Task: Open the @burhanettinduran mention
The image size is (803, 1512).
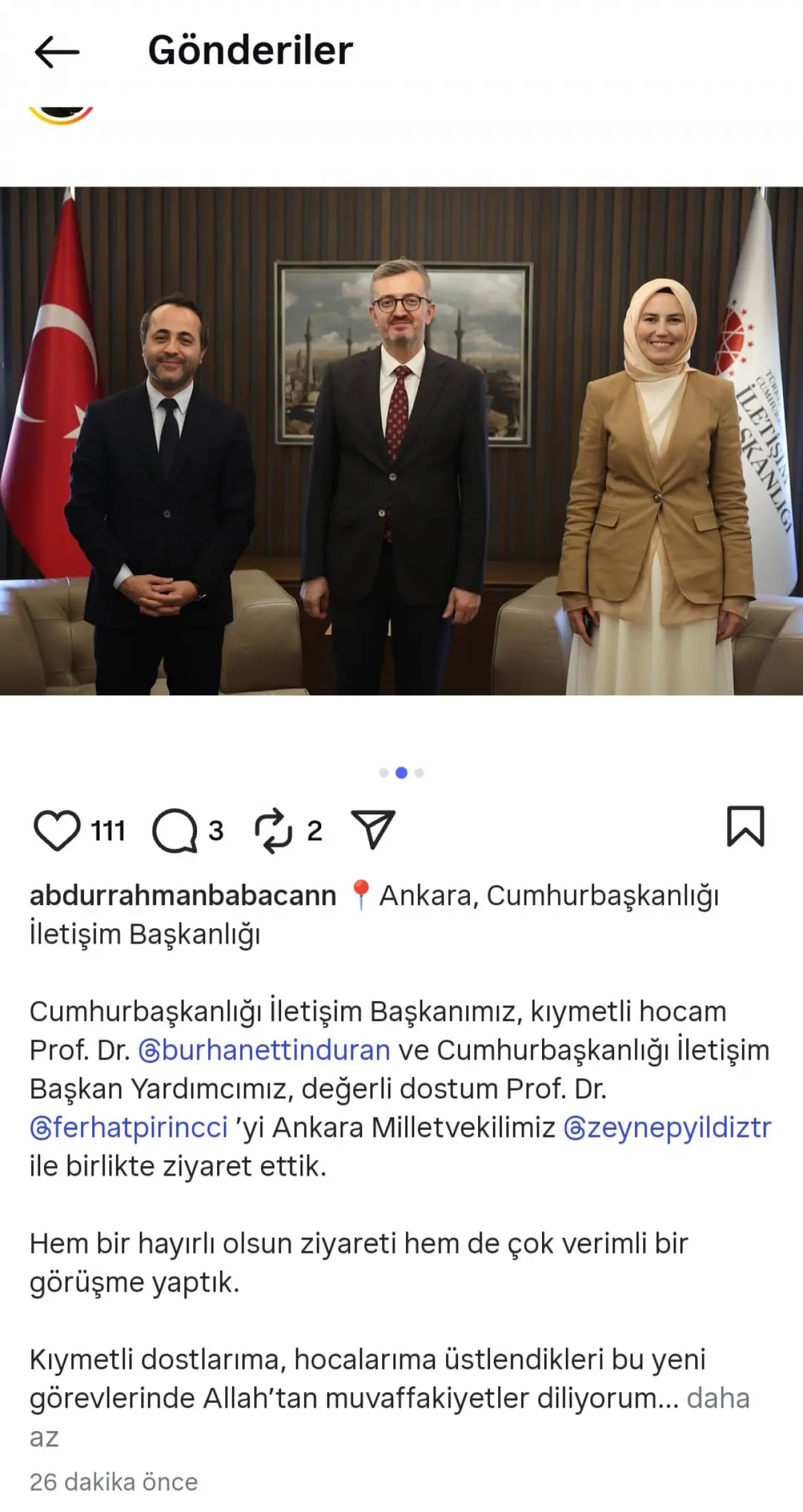Action: coord(264,1051)
